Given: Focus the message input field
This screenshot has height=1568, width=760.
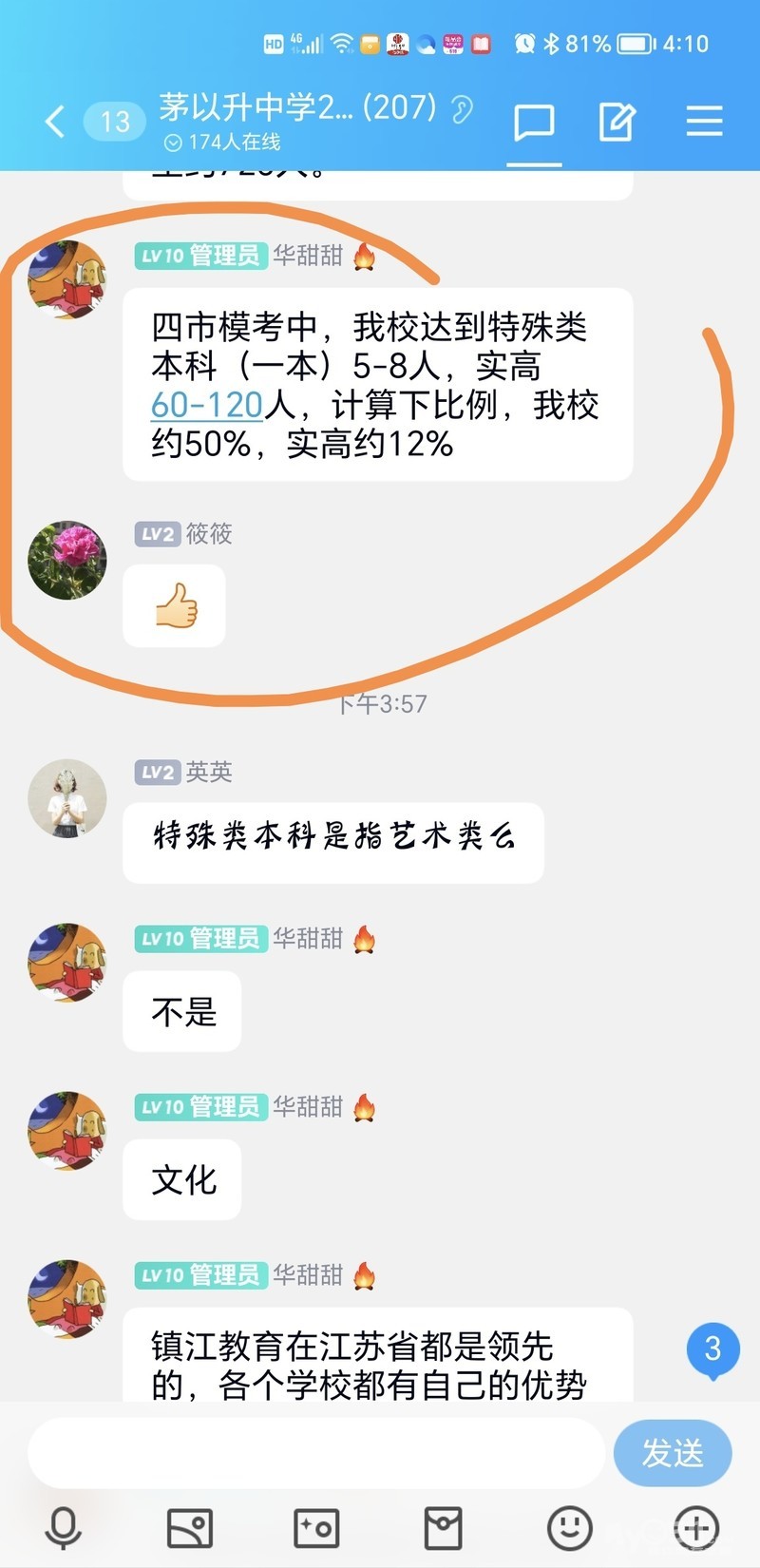Looking at the screenshot, I should click(x=316, y=1452).
